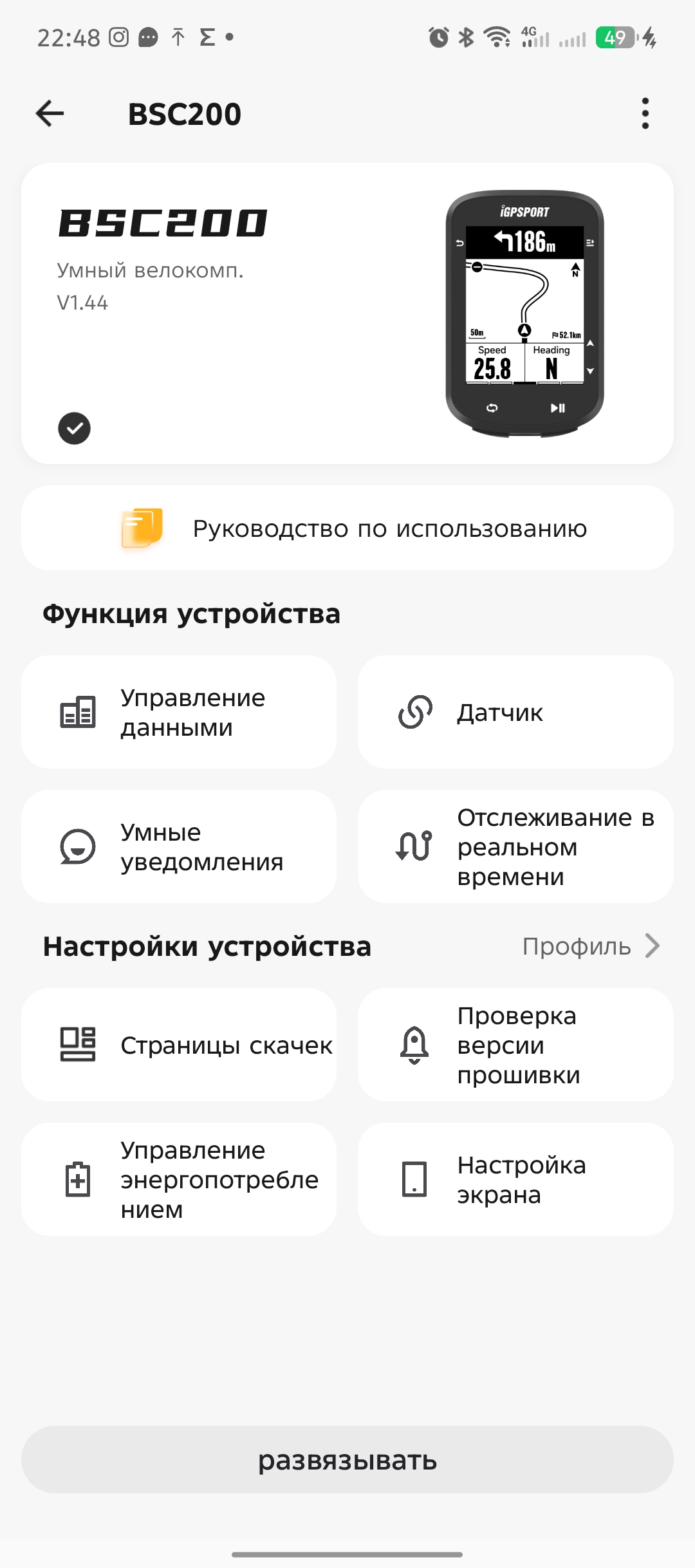Tap the развязывать unbind button
The height and width of the screenshot is (1568, 695).
(347, 1460)
